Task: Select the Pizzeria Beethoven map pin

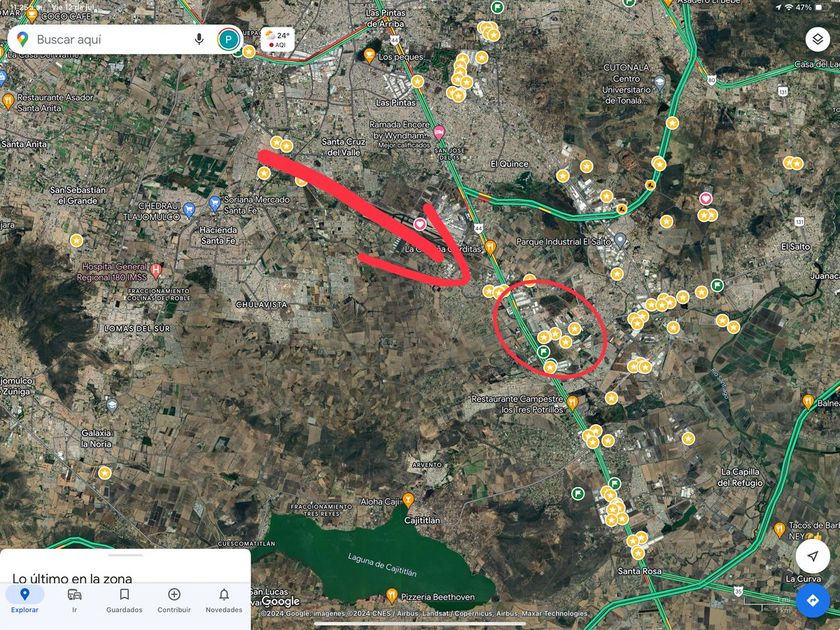Action: click(392, 595)
